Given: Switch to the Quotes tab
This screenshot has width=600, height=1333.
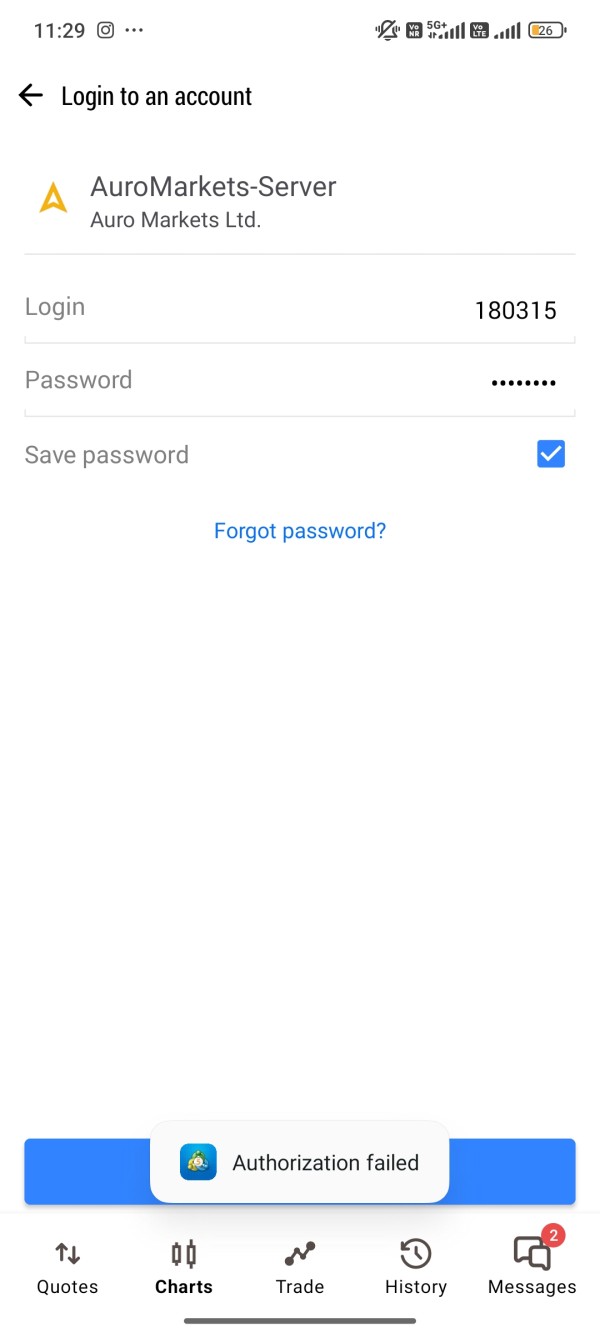Looking at the screenshot, I should click(68, 1267).
